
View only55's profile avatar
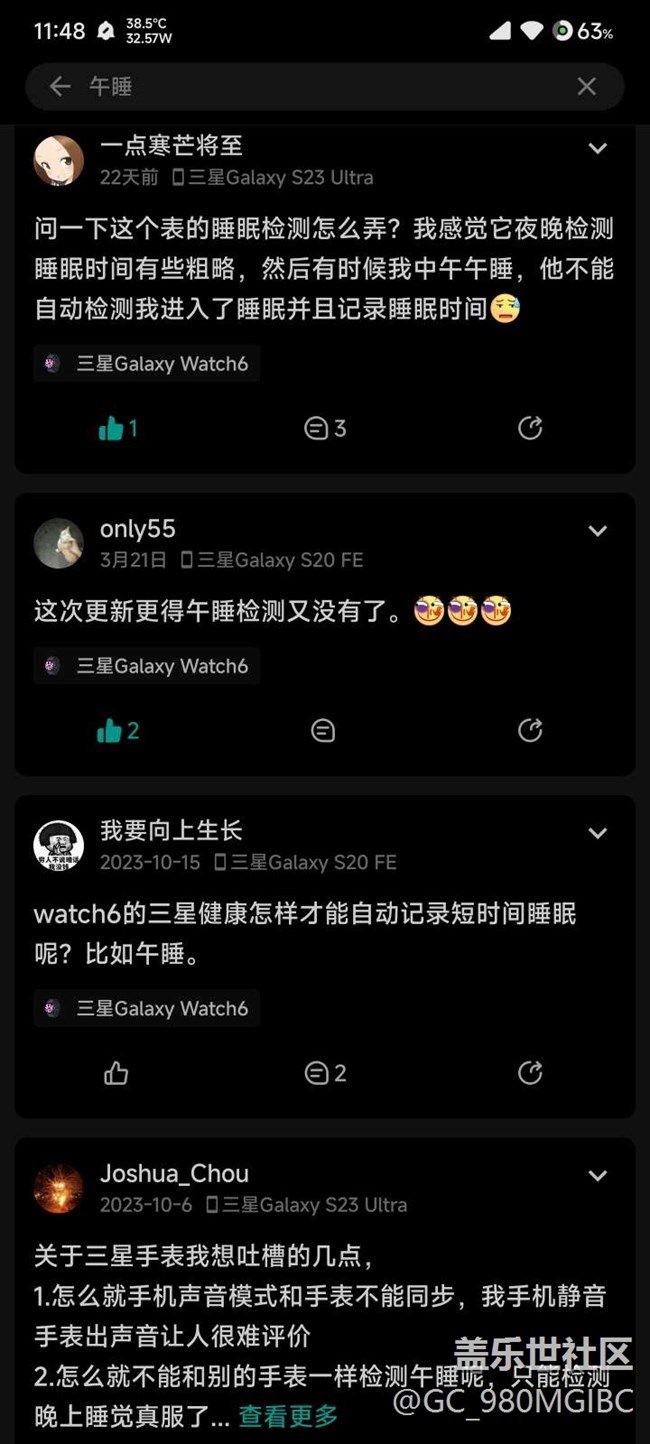coord(59,544)
